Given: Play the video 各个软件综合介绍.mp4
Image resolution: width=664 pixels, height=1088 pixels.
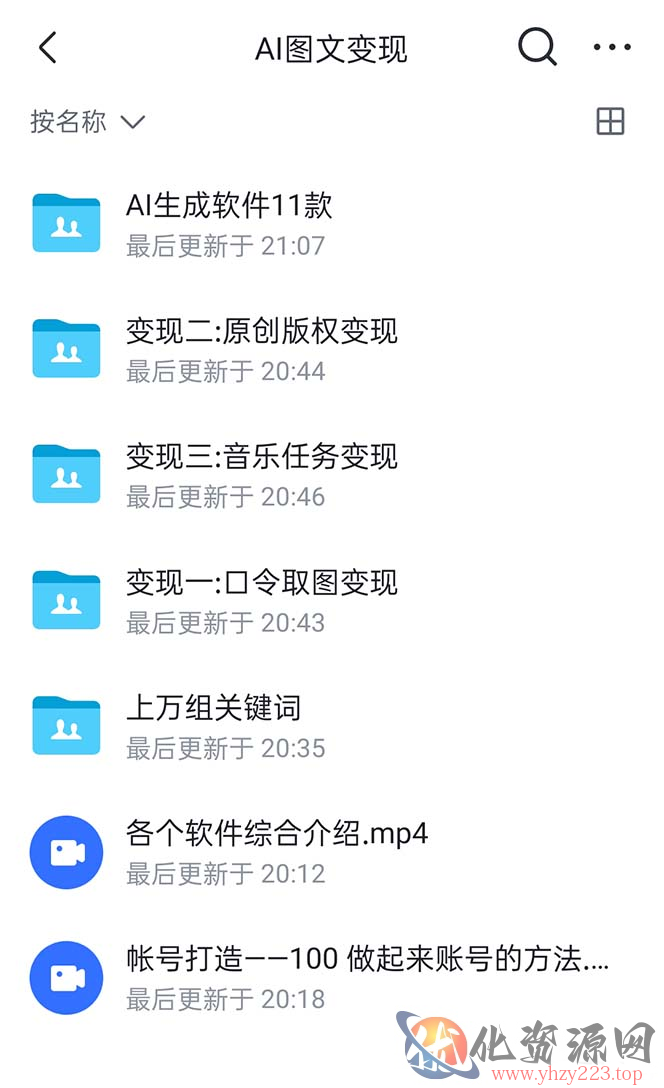Looking at the screenshot, I should tap(332, 851).
